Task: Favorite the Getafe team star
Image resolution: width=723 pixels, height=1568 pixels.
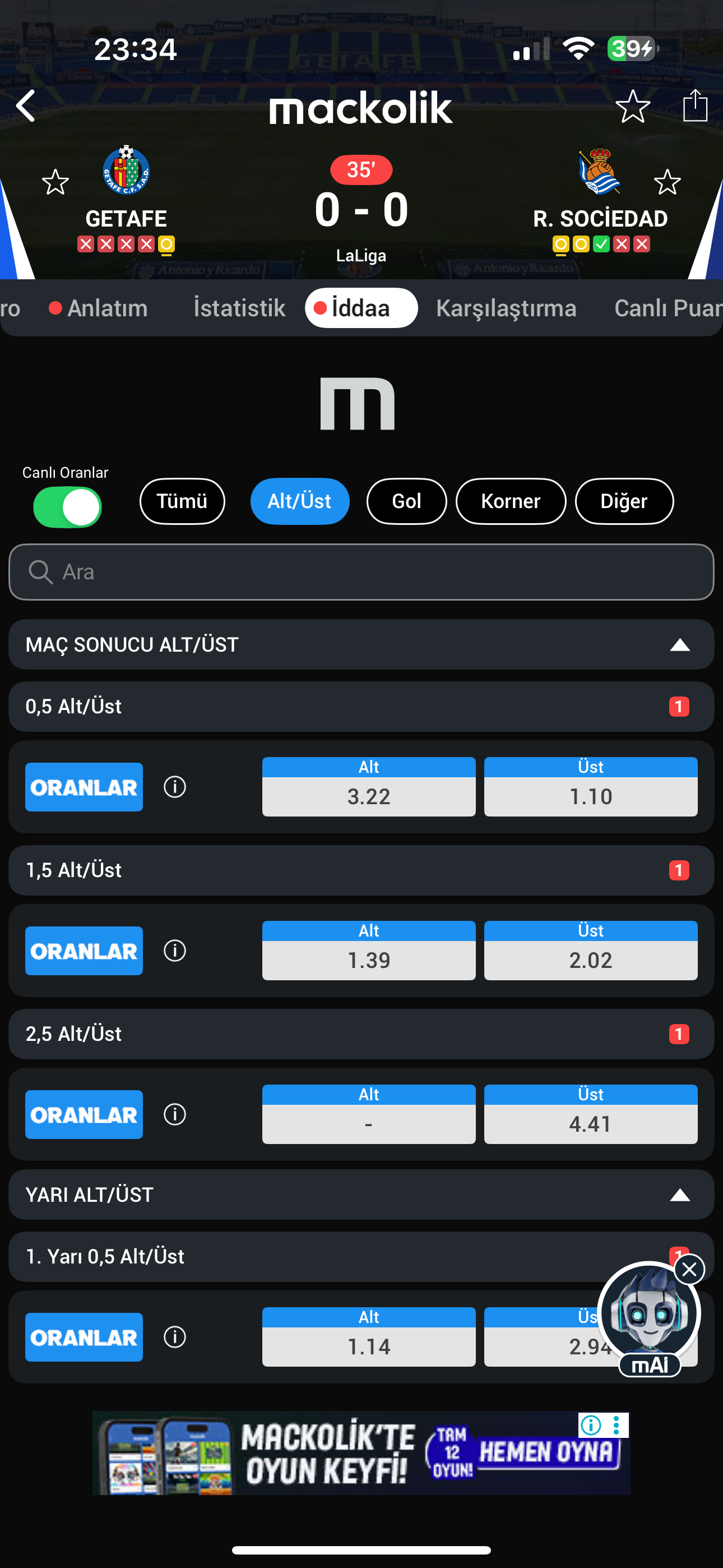Action: pyautogui.click(x=55, y=182)
